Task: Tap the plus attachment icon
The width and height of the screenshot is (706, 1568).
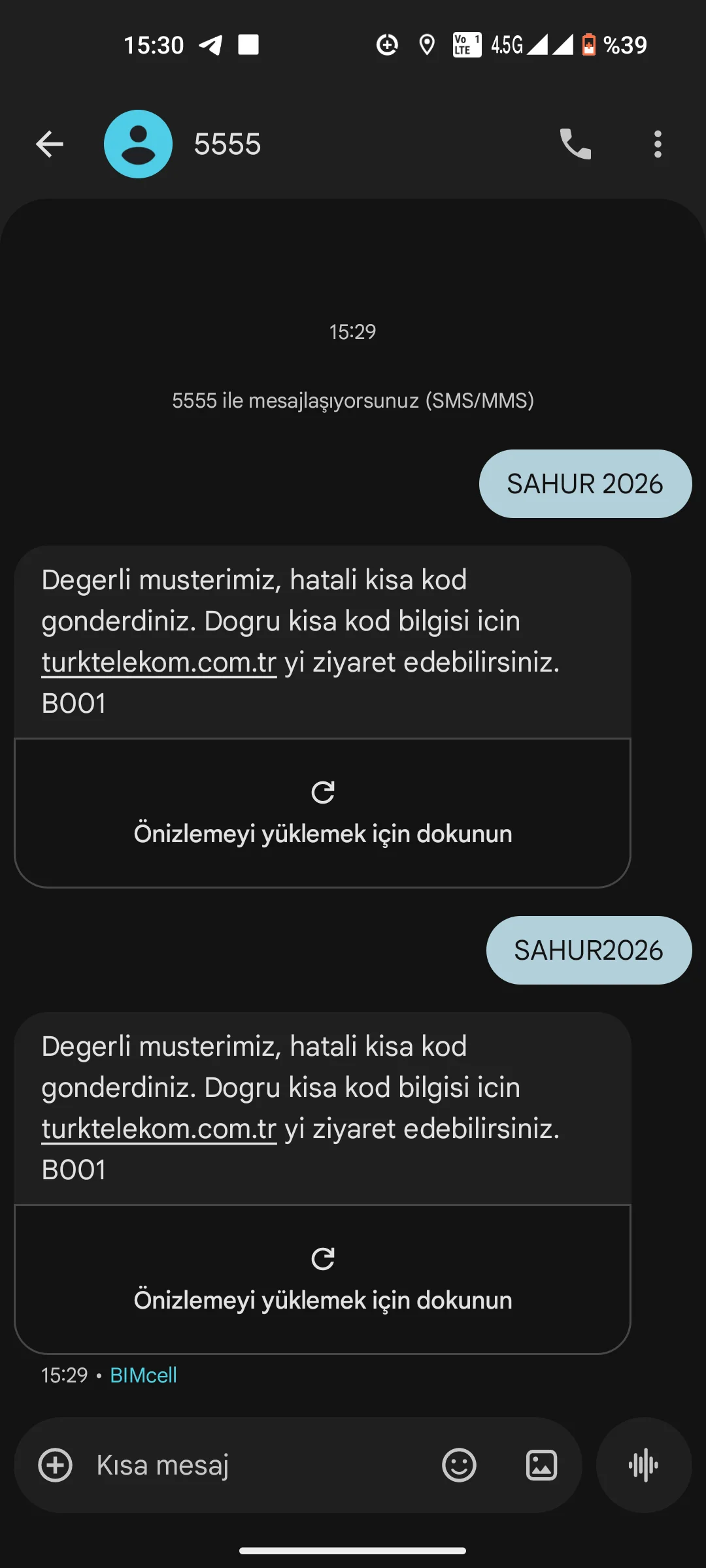Action: (56, 1465)
